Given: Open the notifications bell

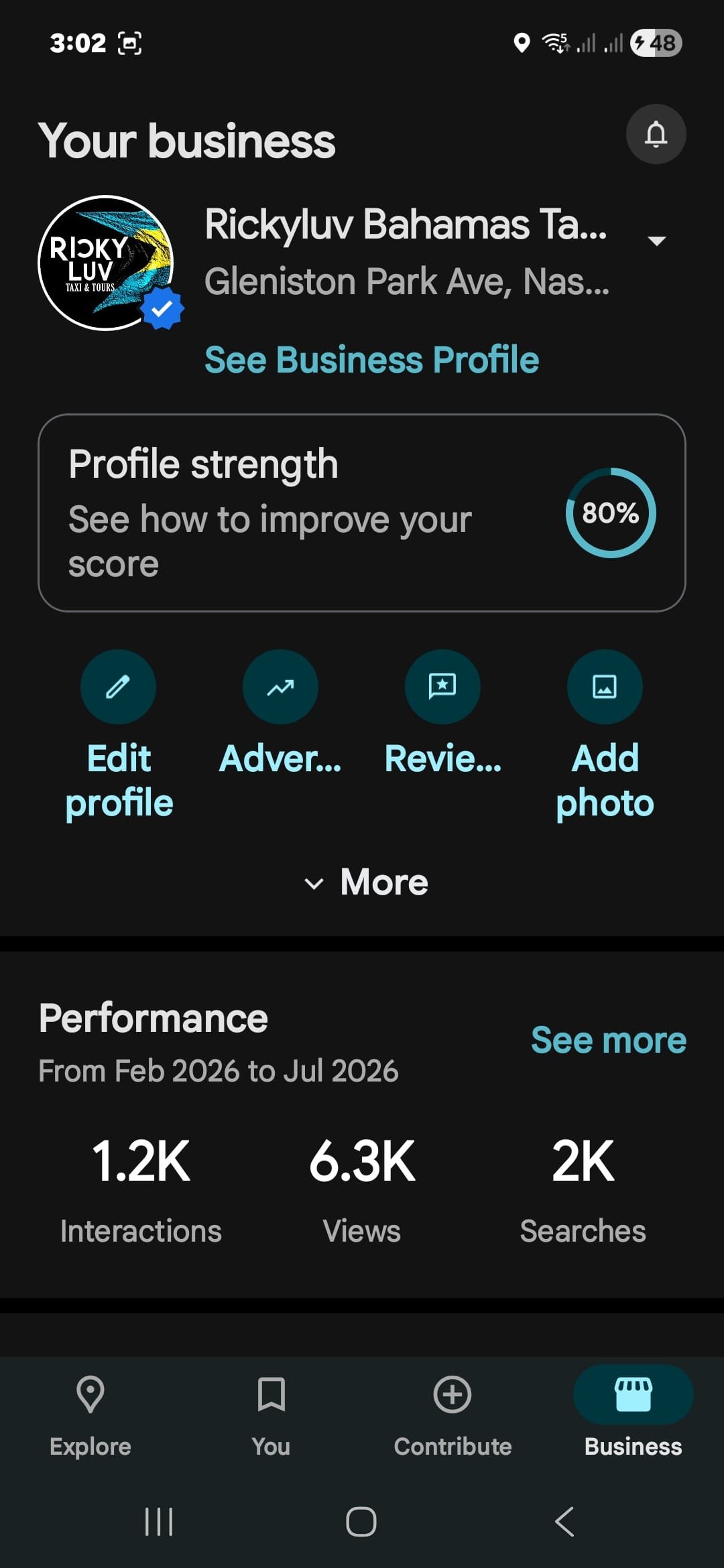Looking at the screenshot, I should [656, 134].
